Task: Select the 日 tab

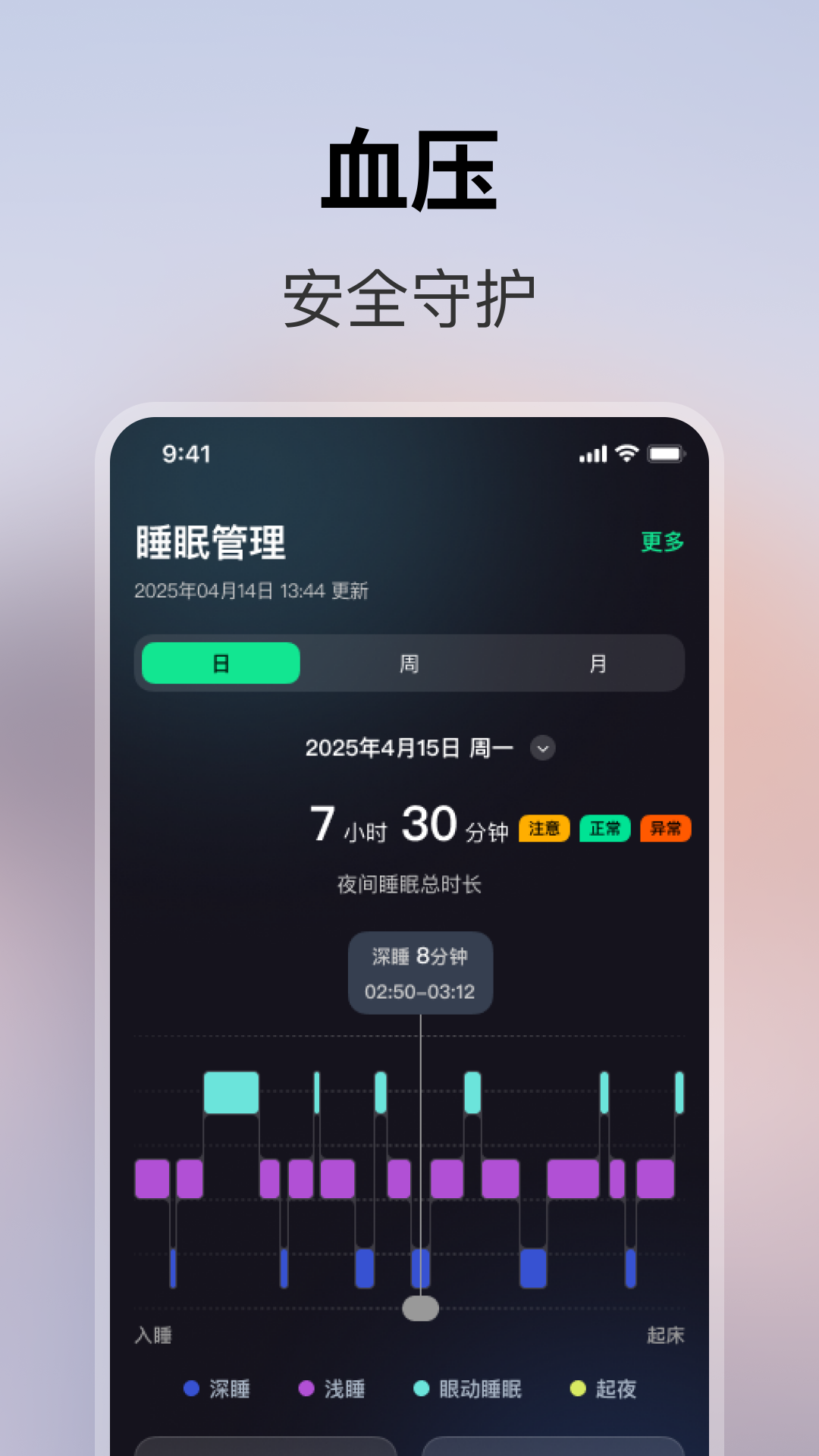Action: [220, 663]
